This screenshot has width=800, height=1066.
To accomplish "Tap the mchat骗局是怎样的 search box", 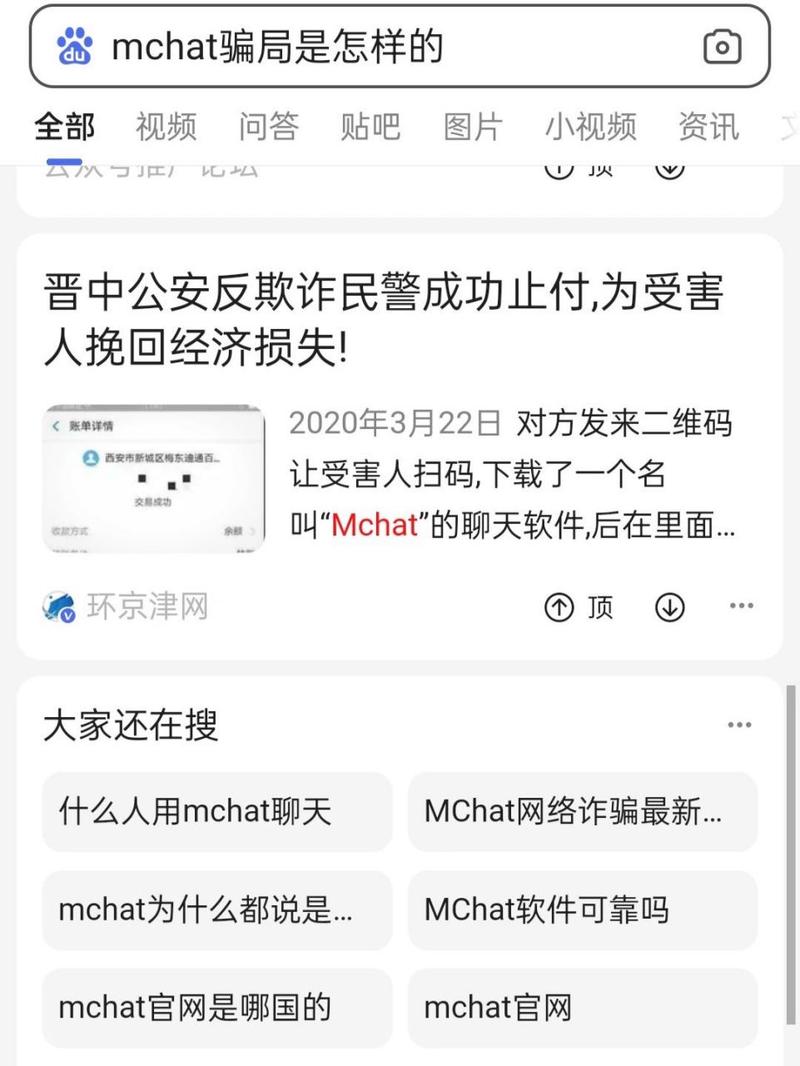I will [x=380, y=46].
